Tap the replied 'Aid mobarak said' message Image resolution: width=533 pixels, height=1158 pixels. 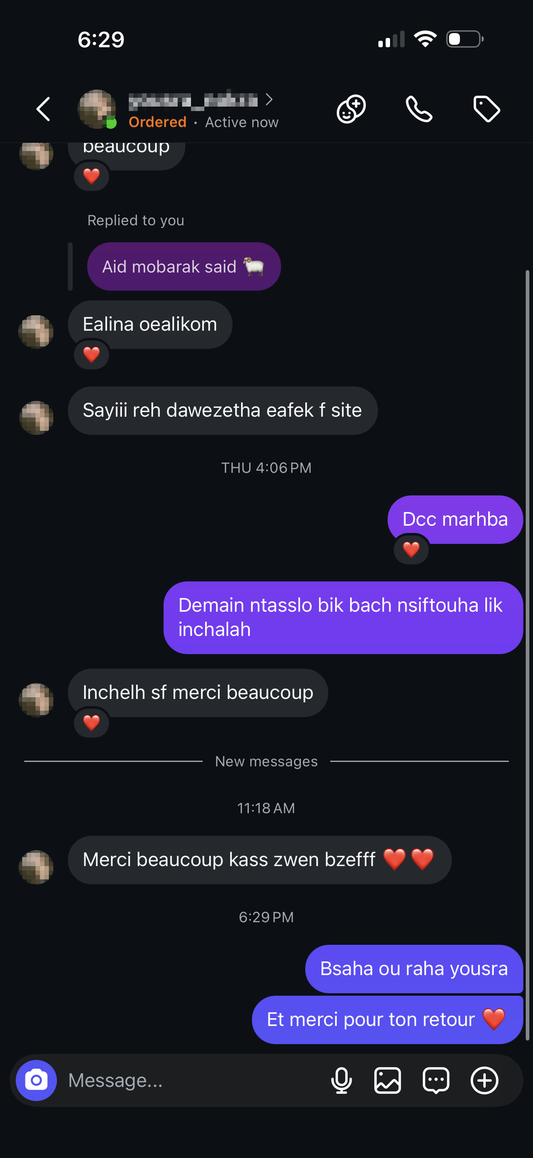click(184, 267)
